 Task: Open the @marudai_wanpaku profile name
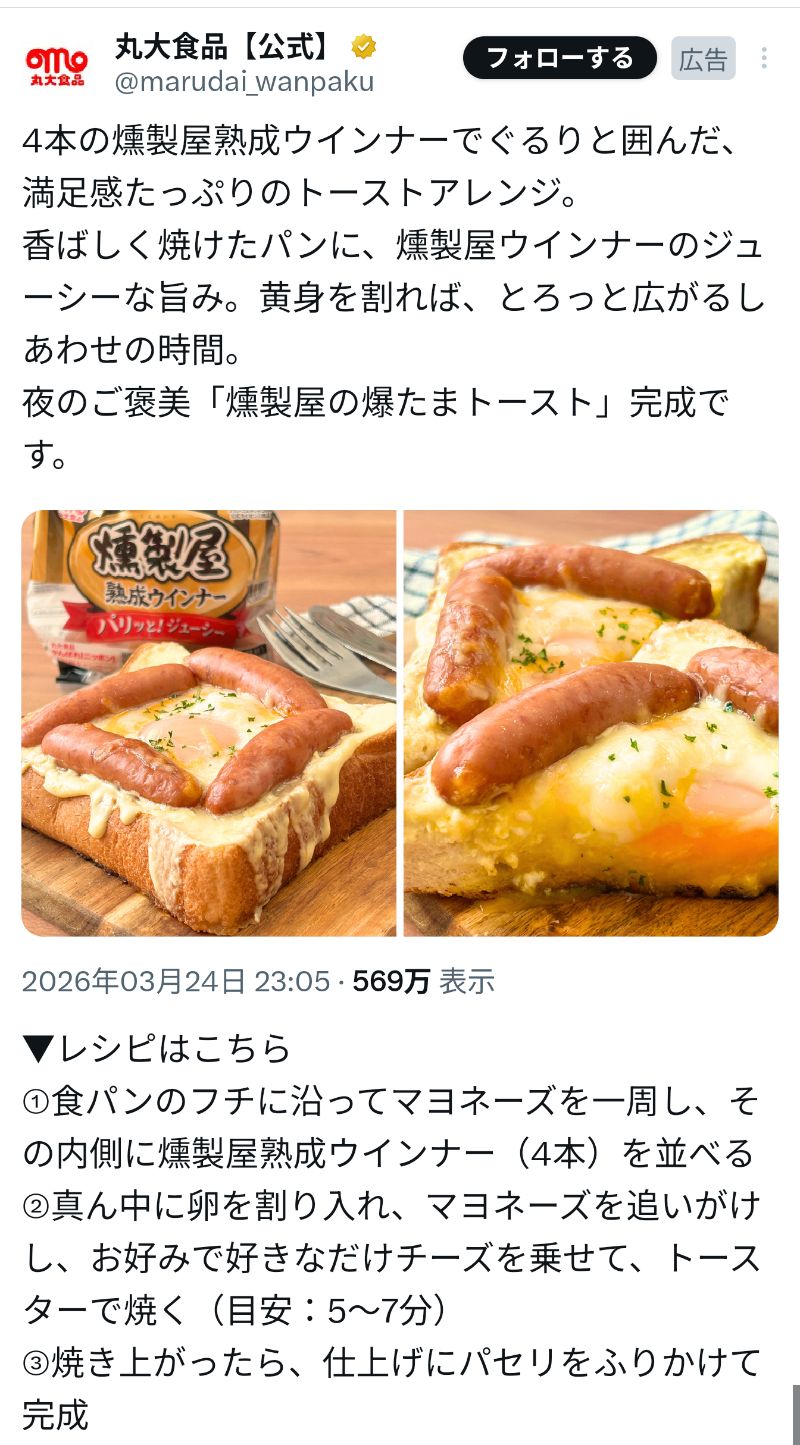click(245, 82)
